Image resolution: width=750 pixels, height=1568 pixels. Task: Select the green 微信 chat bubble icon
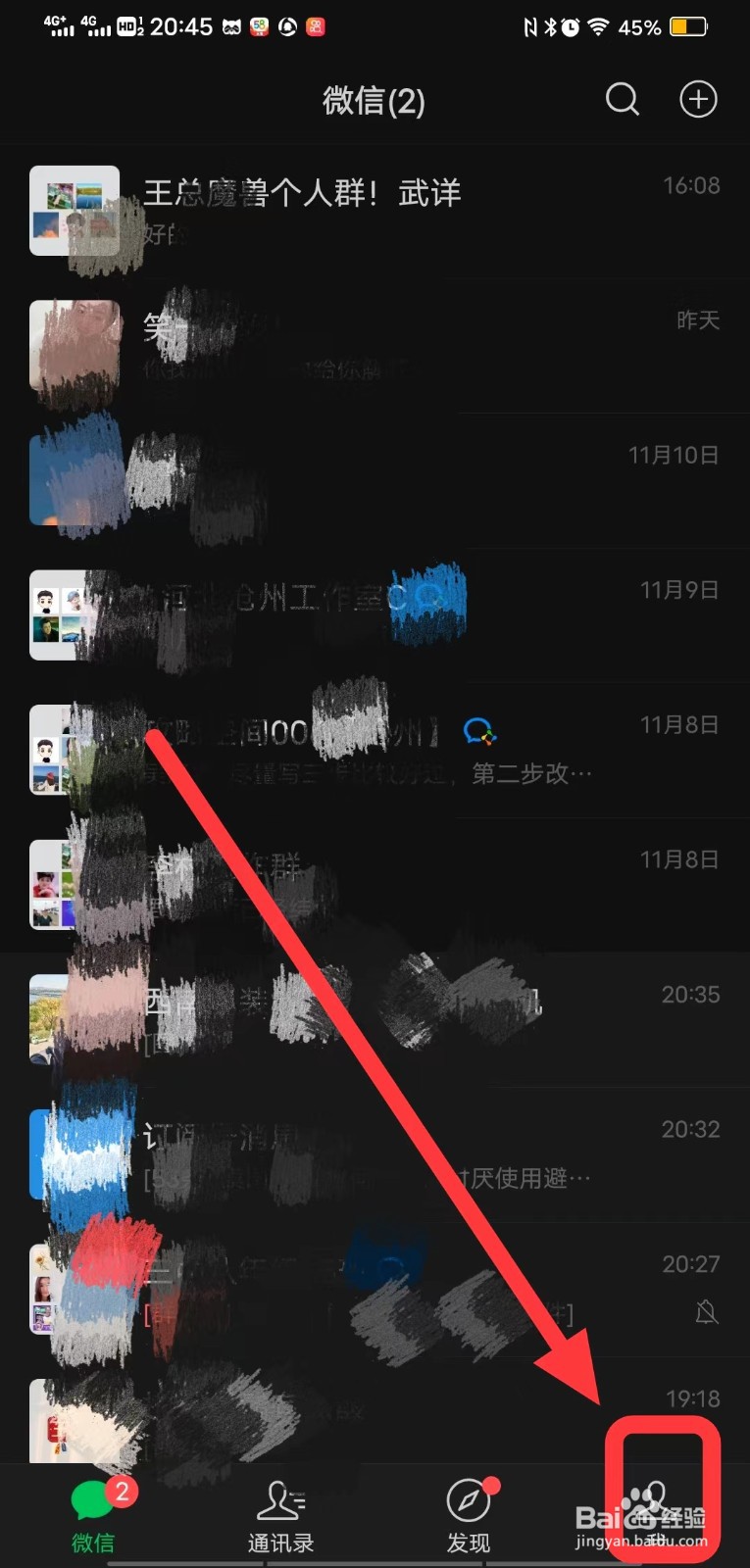tap(92, 1496)
